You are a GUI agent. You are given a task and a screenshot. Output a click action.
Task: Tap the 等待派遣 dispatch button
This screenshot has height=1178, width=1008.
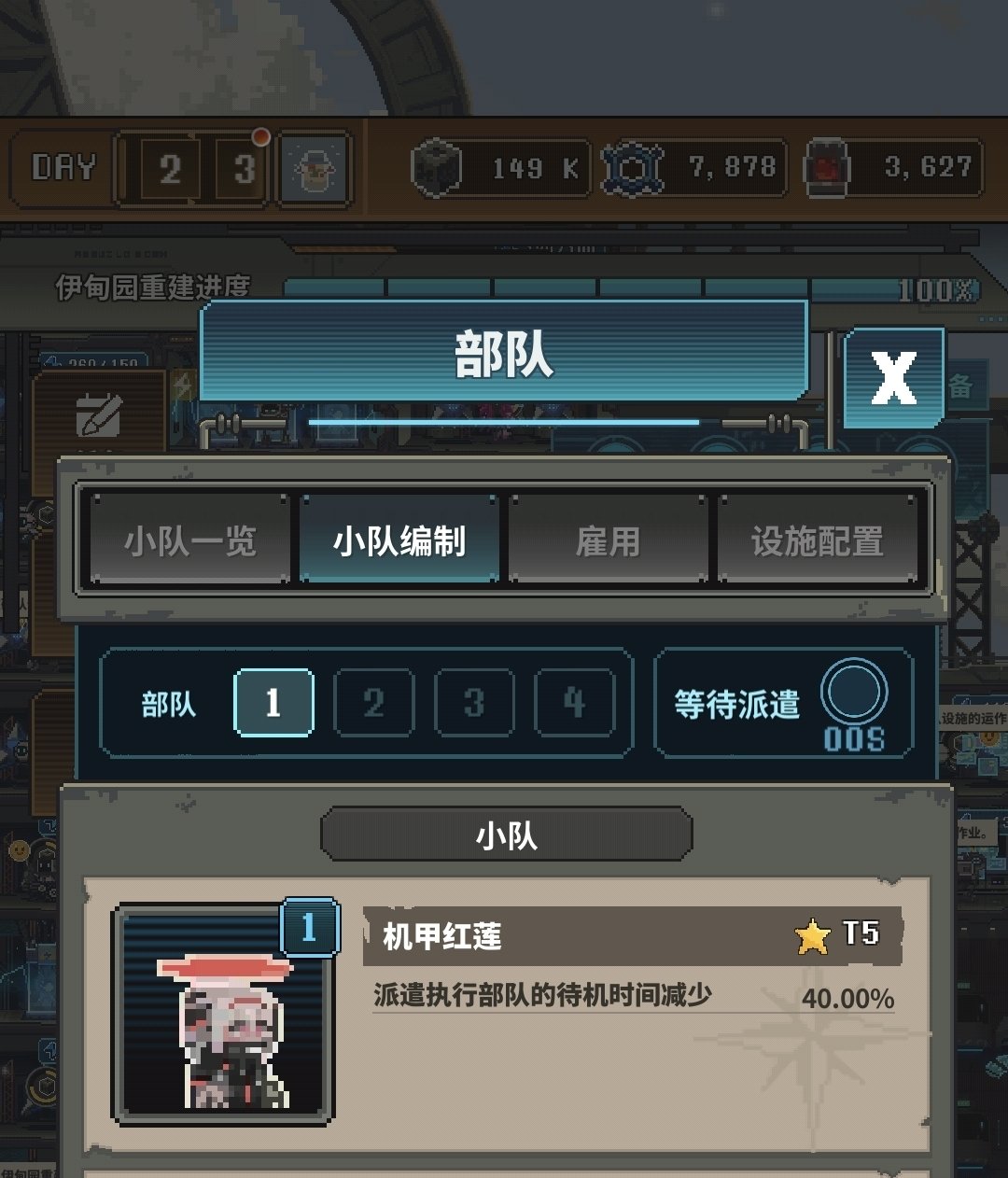click(853, 695)
